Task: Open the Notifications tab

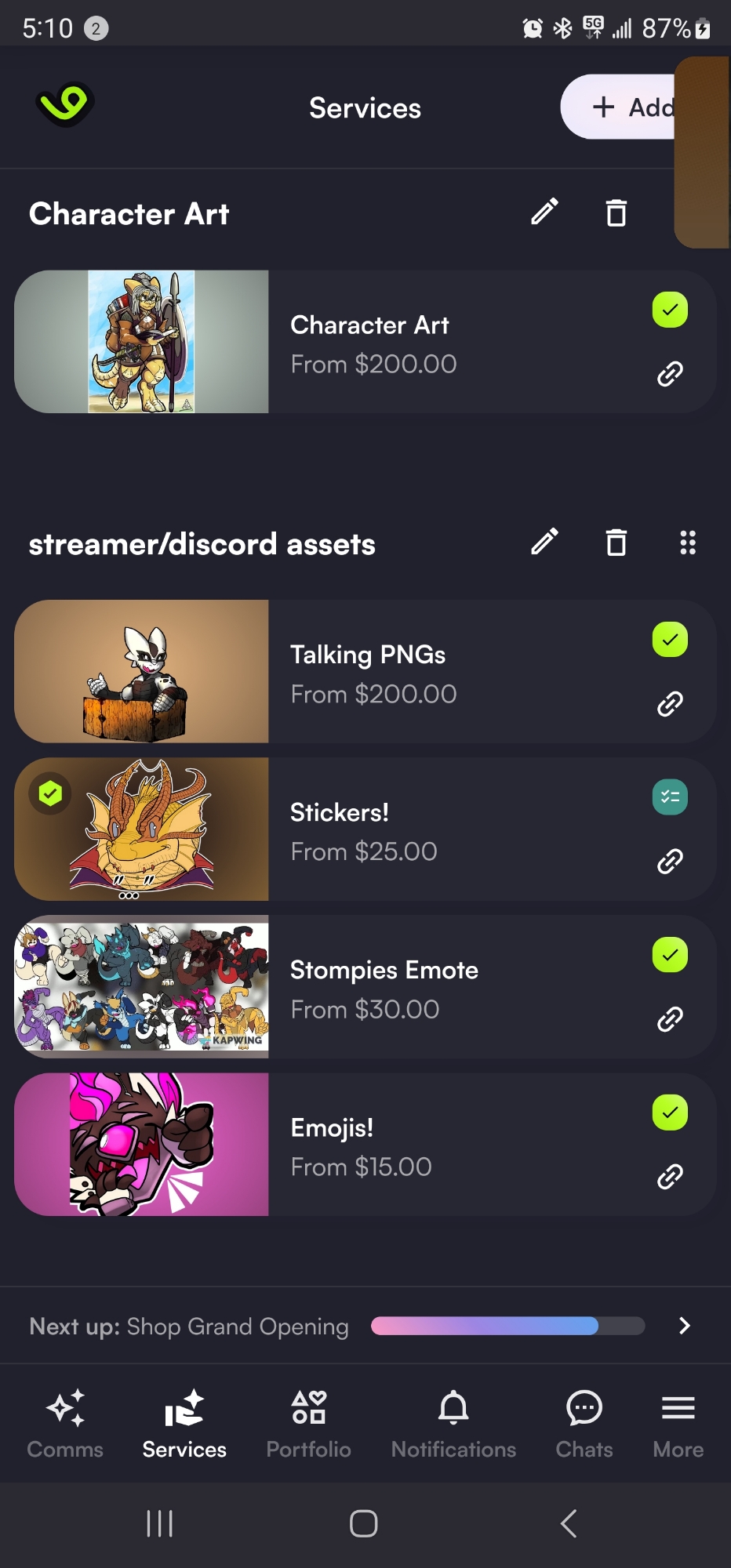Action: point(453,1425)
